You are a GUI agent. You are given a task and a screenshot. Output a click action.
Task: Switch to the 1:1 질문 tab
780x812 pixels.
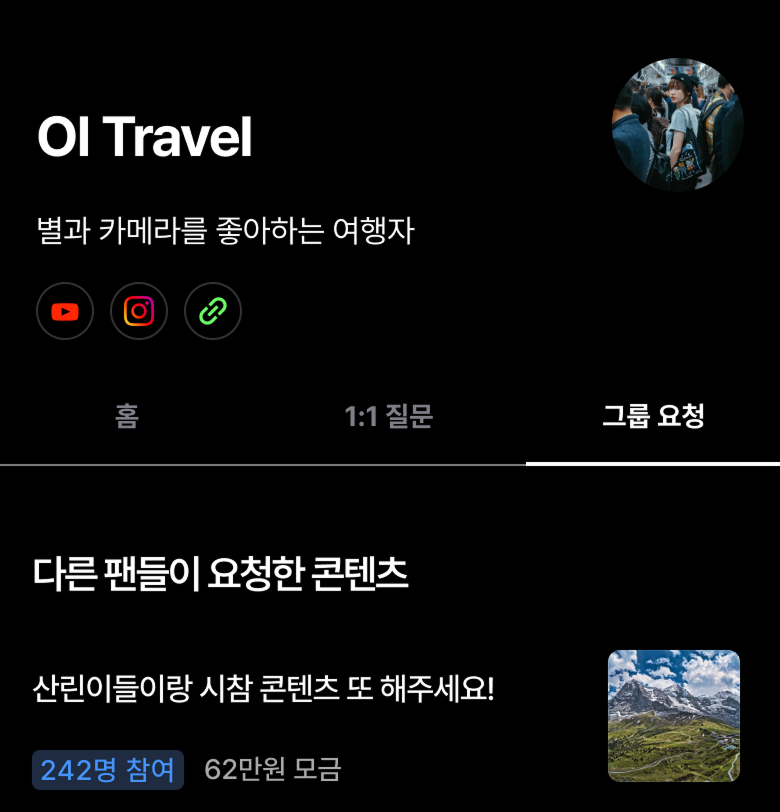coord(389,417)
